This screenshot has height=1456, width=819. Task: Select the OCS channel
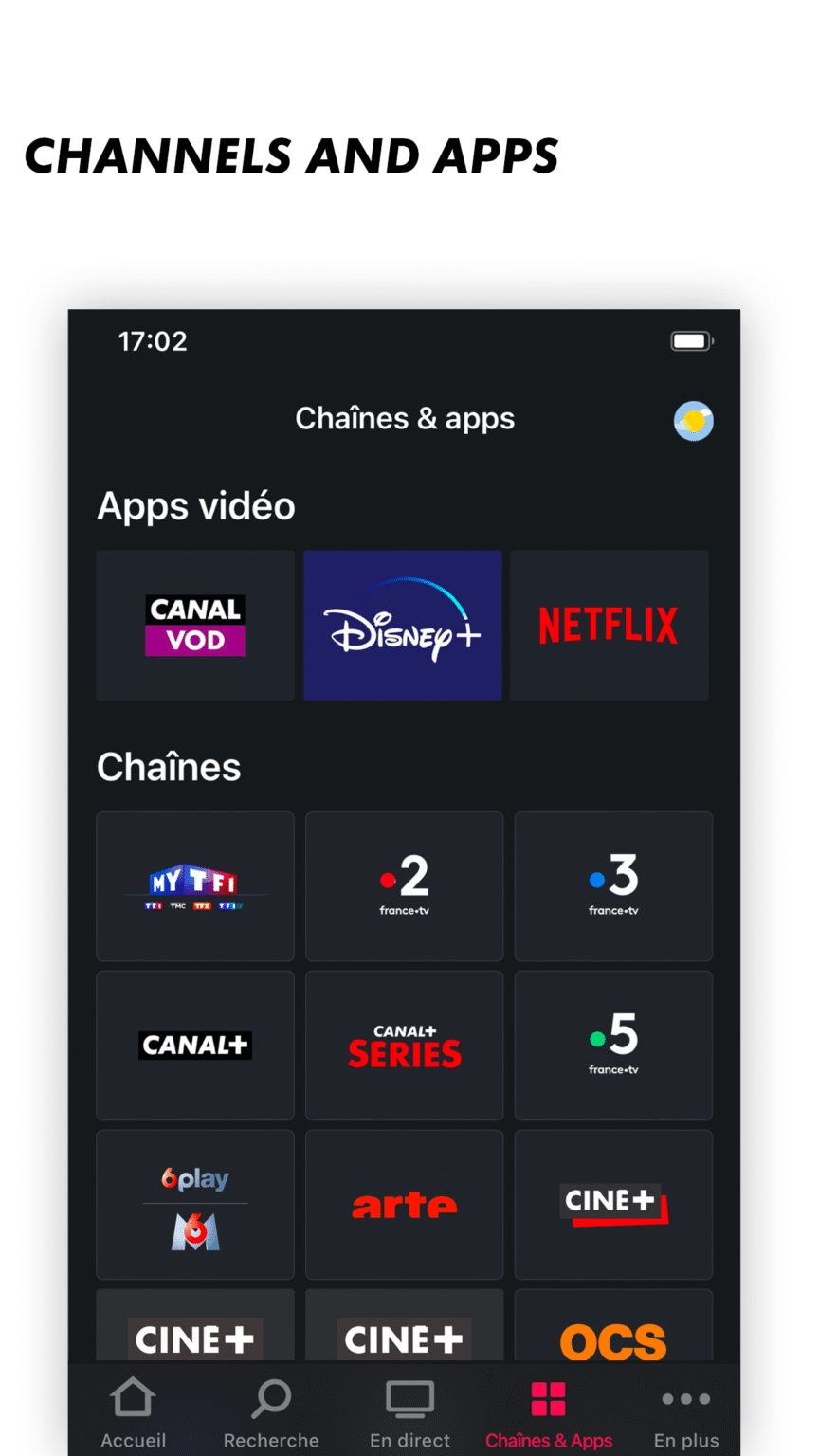point(612,1338)
